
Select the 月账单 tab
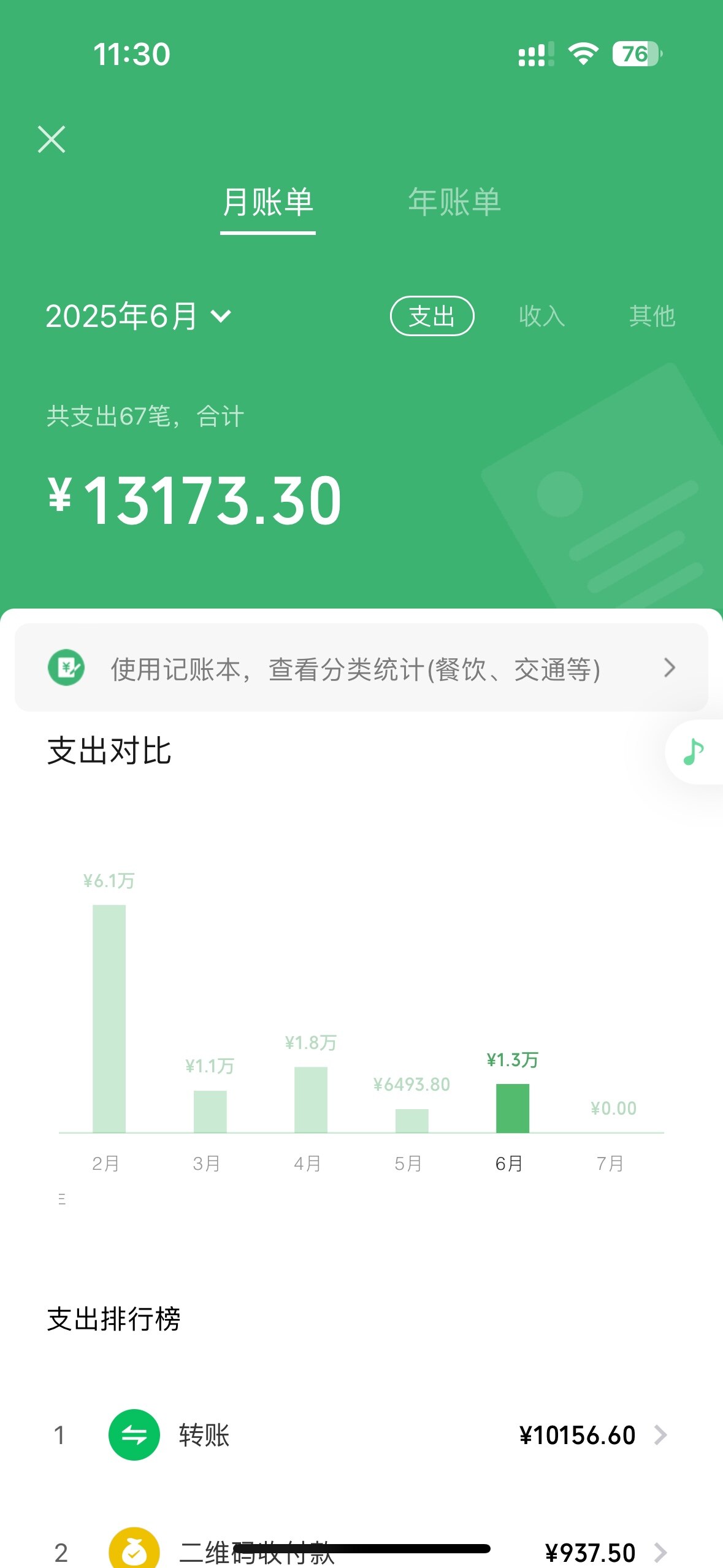[268, 202]
